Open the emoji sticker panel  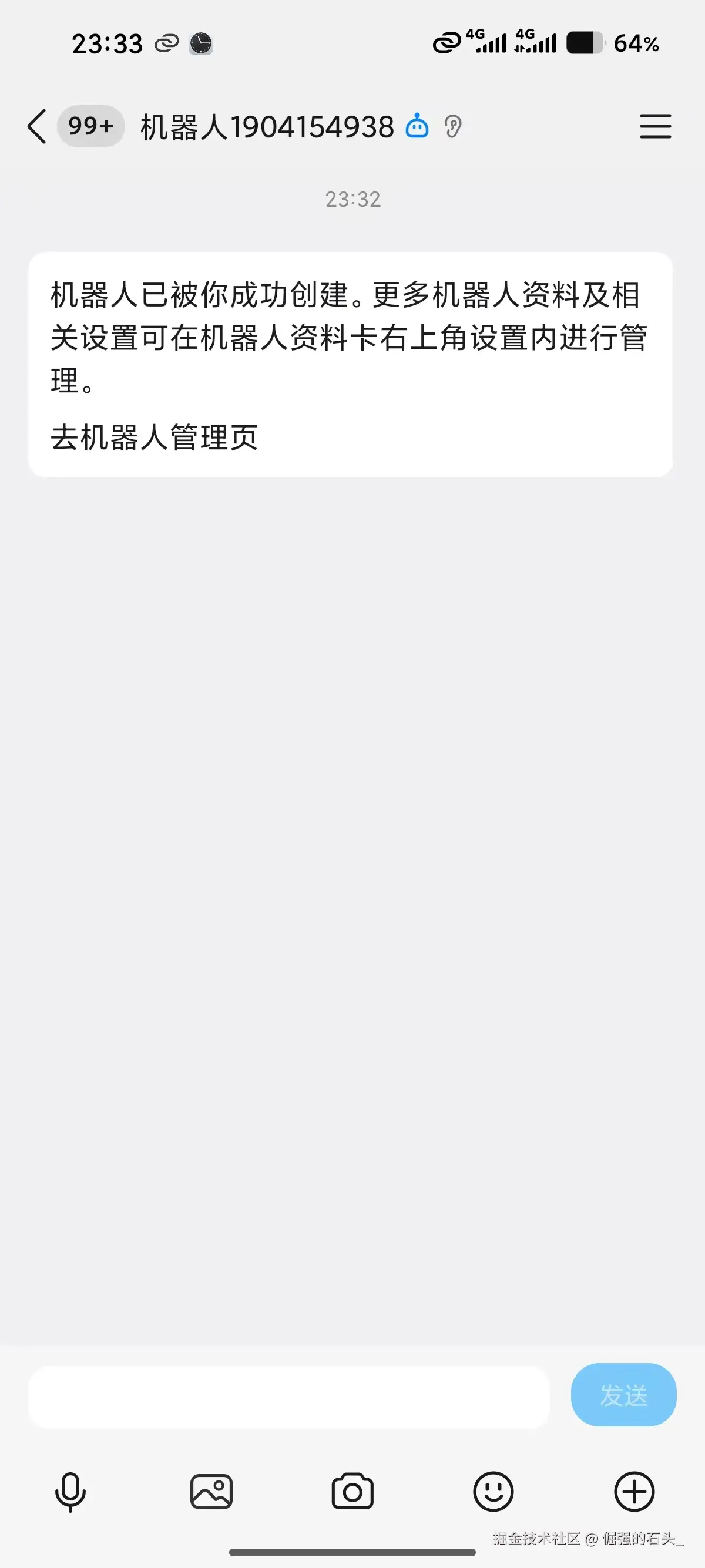pos(493,1492)
